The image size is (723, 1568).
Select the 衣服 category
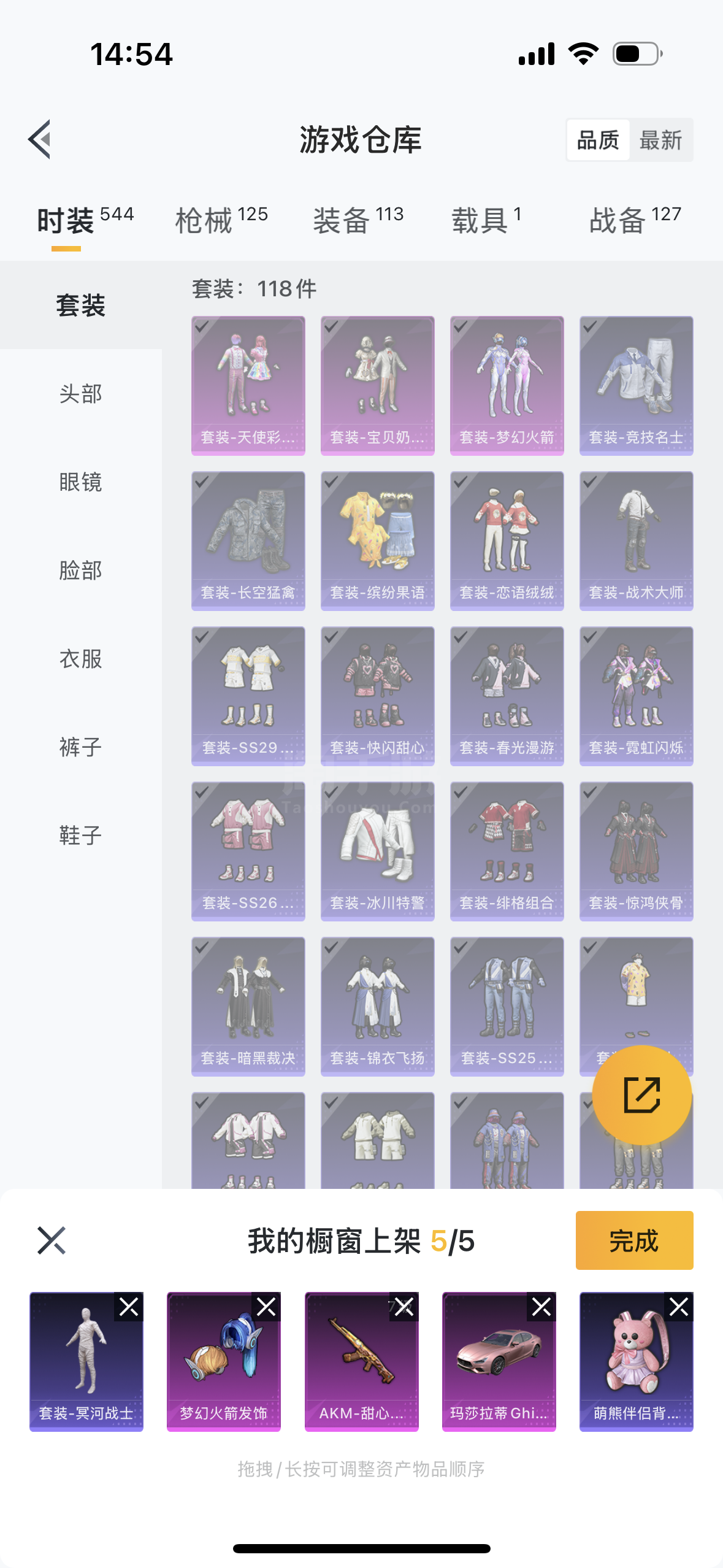click(80, 659)
